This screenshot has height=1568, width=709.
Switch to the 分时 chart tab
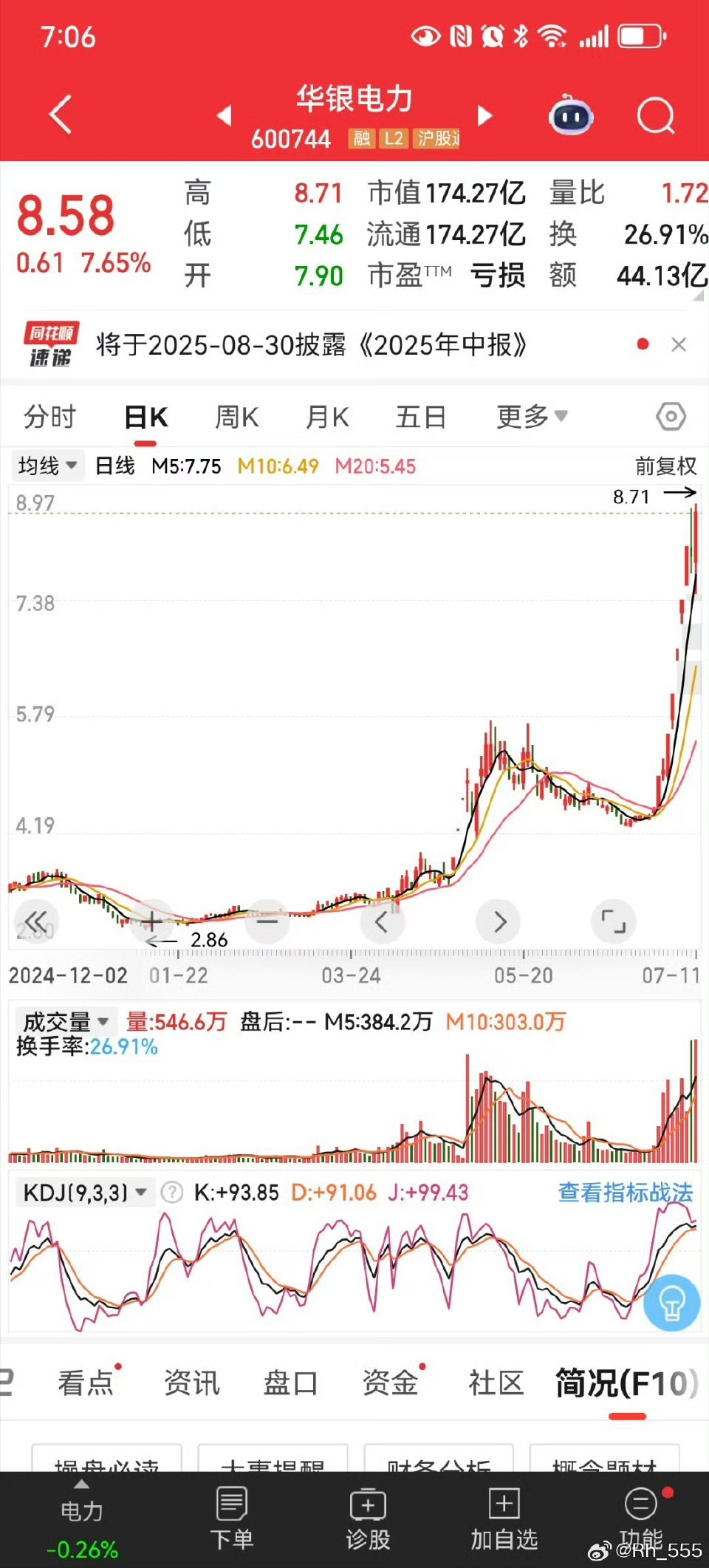point(49,417)
